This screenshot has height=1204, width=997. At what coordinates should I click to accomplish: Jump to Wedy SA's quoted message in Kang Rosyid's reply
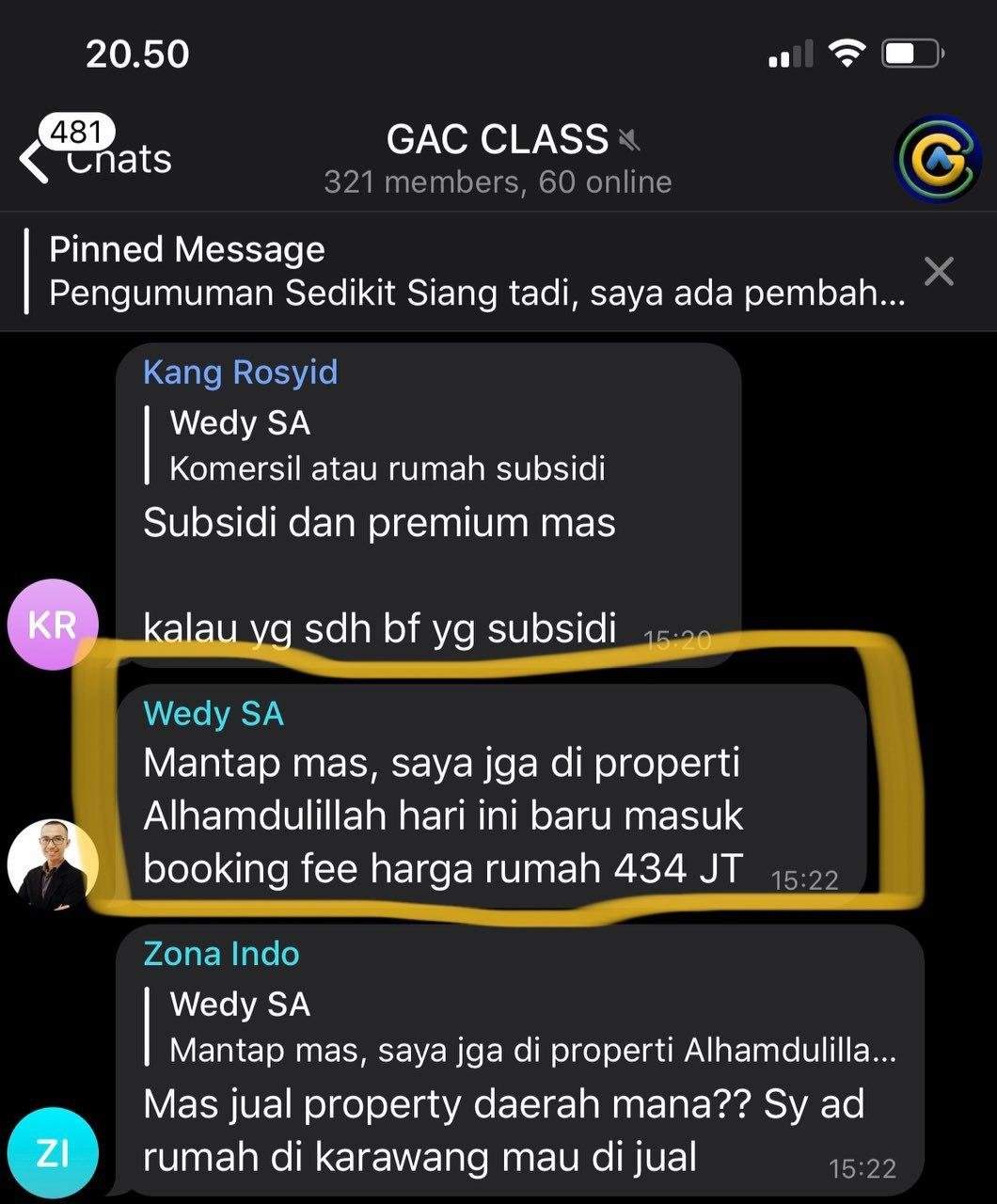point(386,446)
